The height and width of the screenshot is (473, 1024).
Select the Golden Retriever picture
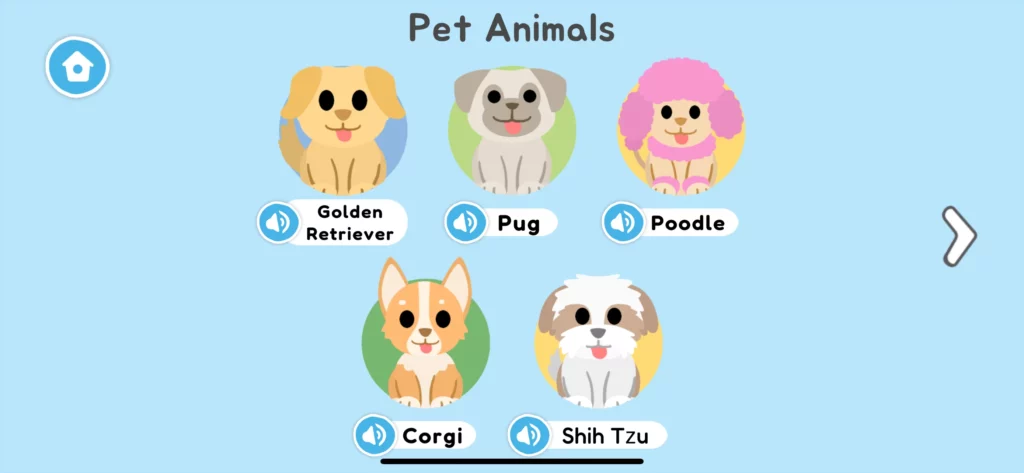[x=343, y=130]
